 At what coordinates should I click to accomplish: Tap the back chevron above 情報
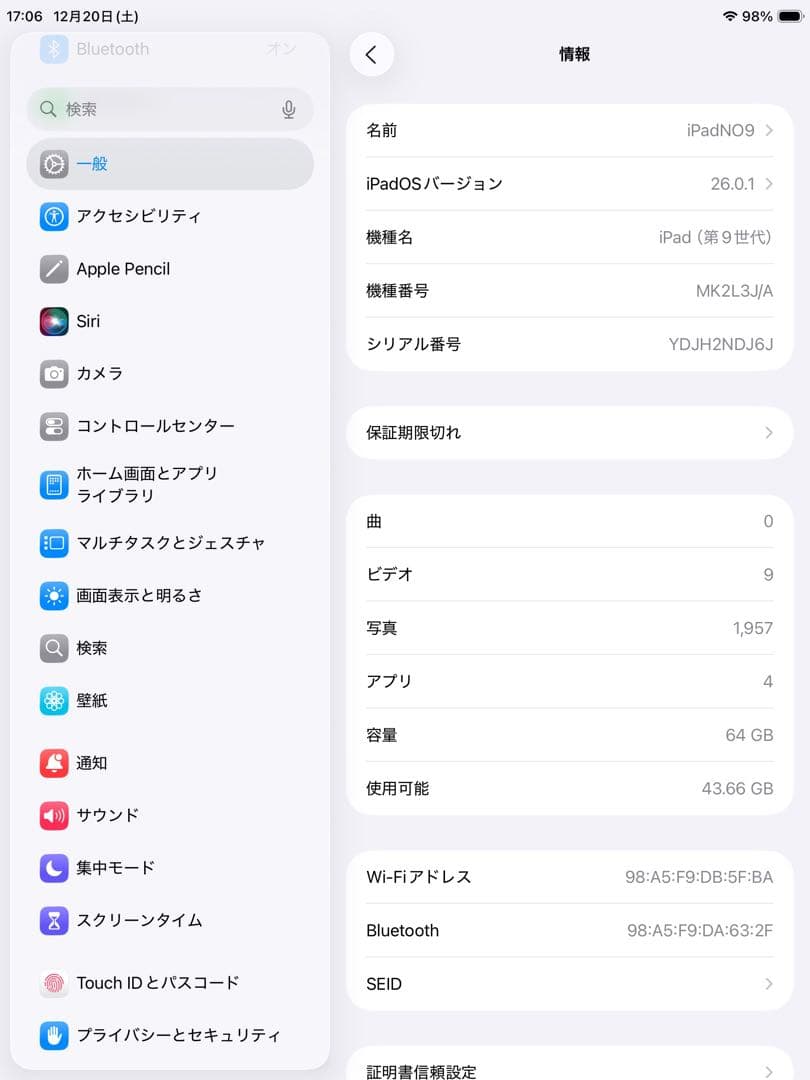(x=372, y=55)
